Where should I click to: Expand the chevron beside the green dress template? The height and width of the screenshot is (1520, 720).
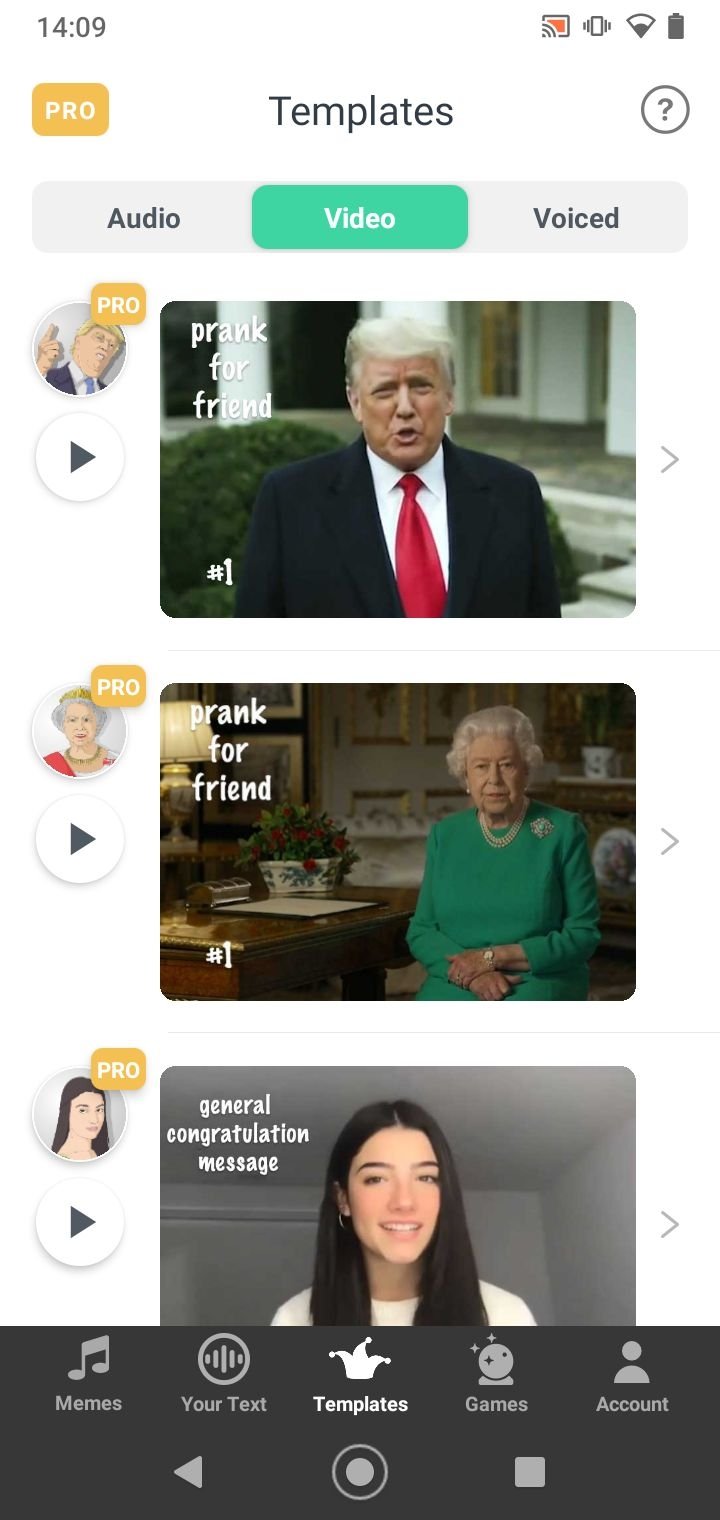[670, 842]
